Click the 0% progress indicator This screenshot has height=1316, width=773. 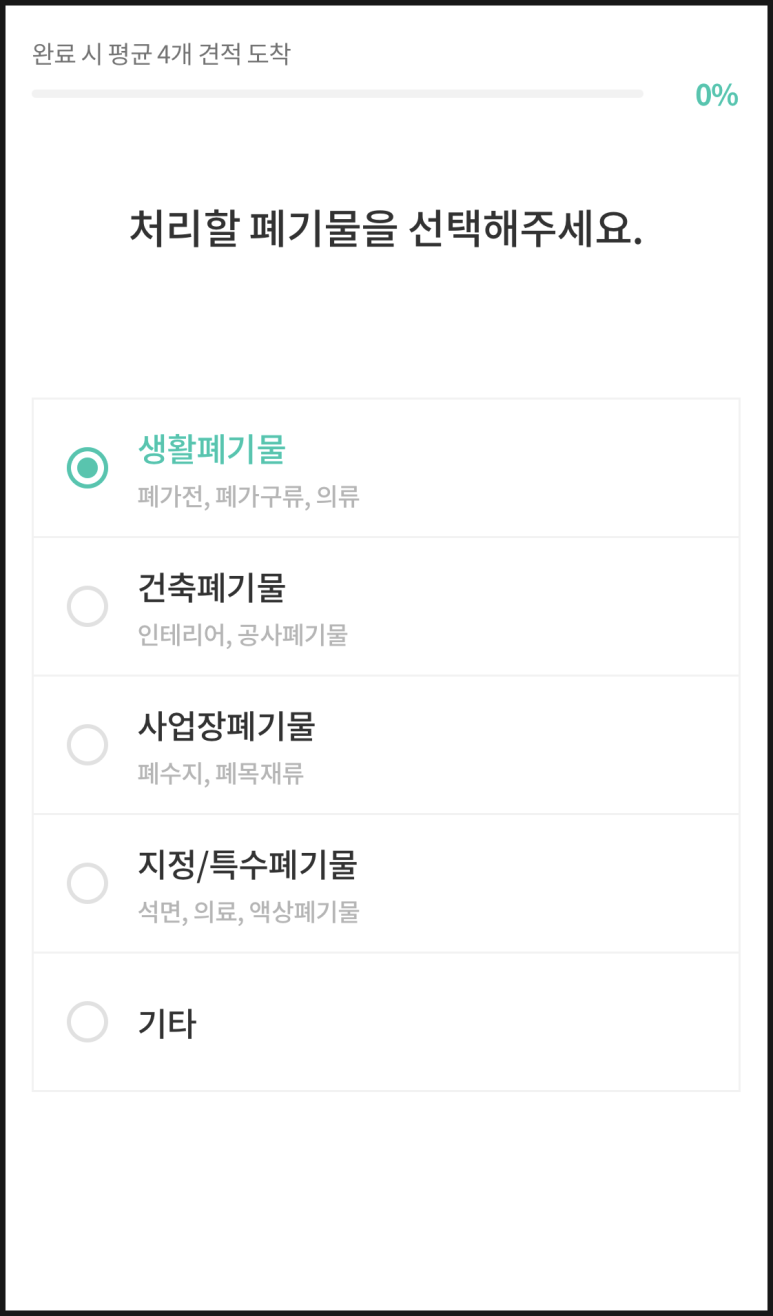coord(717,96)
